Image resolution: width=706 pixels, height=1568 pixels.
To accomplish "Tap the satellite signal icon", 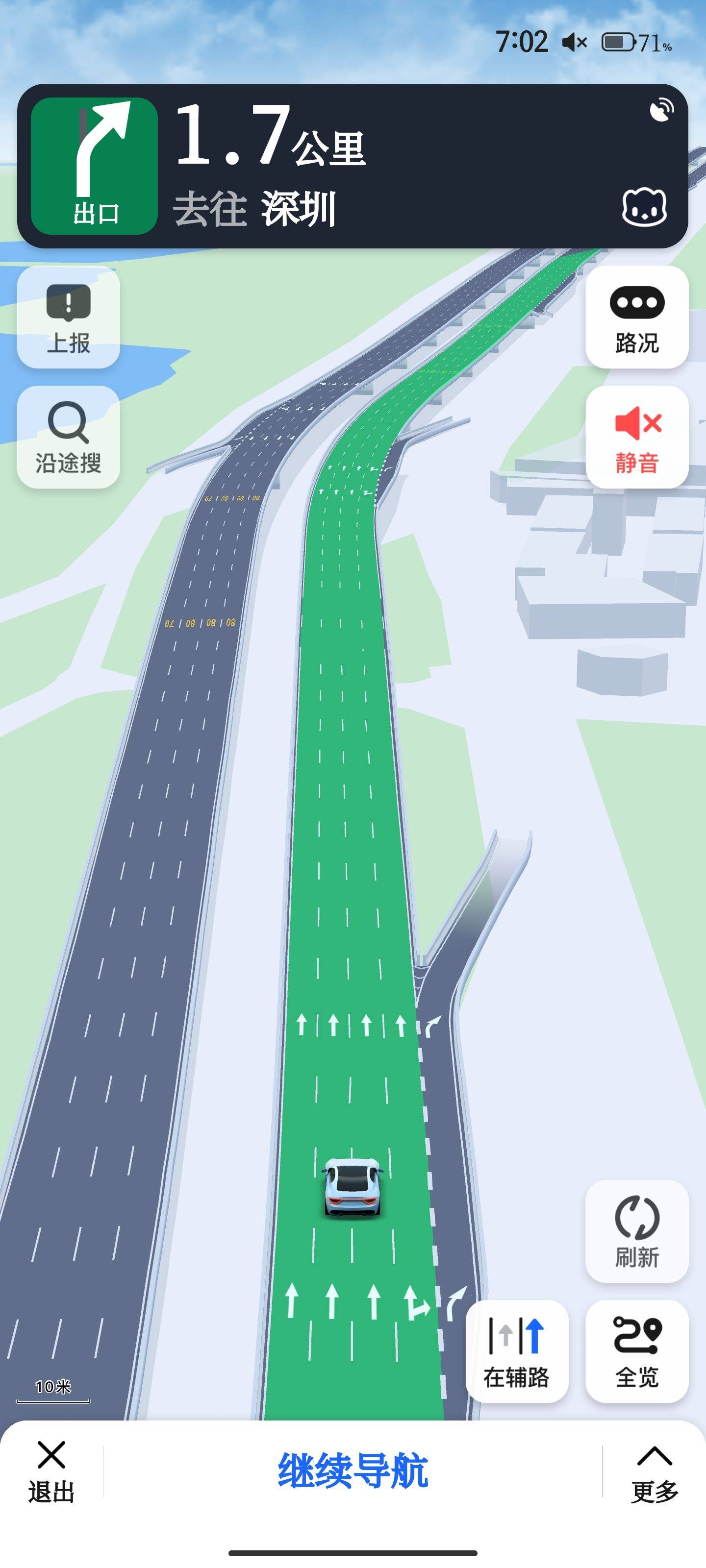I will pos(661,110).
